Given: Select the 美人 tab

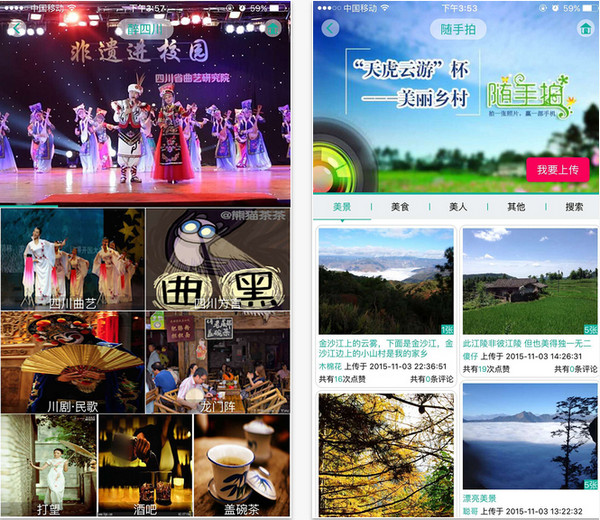Looking at the screenshot, I should tap(458, 206).
